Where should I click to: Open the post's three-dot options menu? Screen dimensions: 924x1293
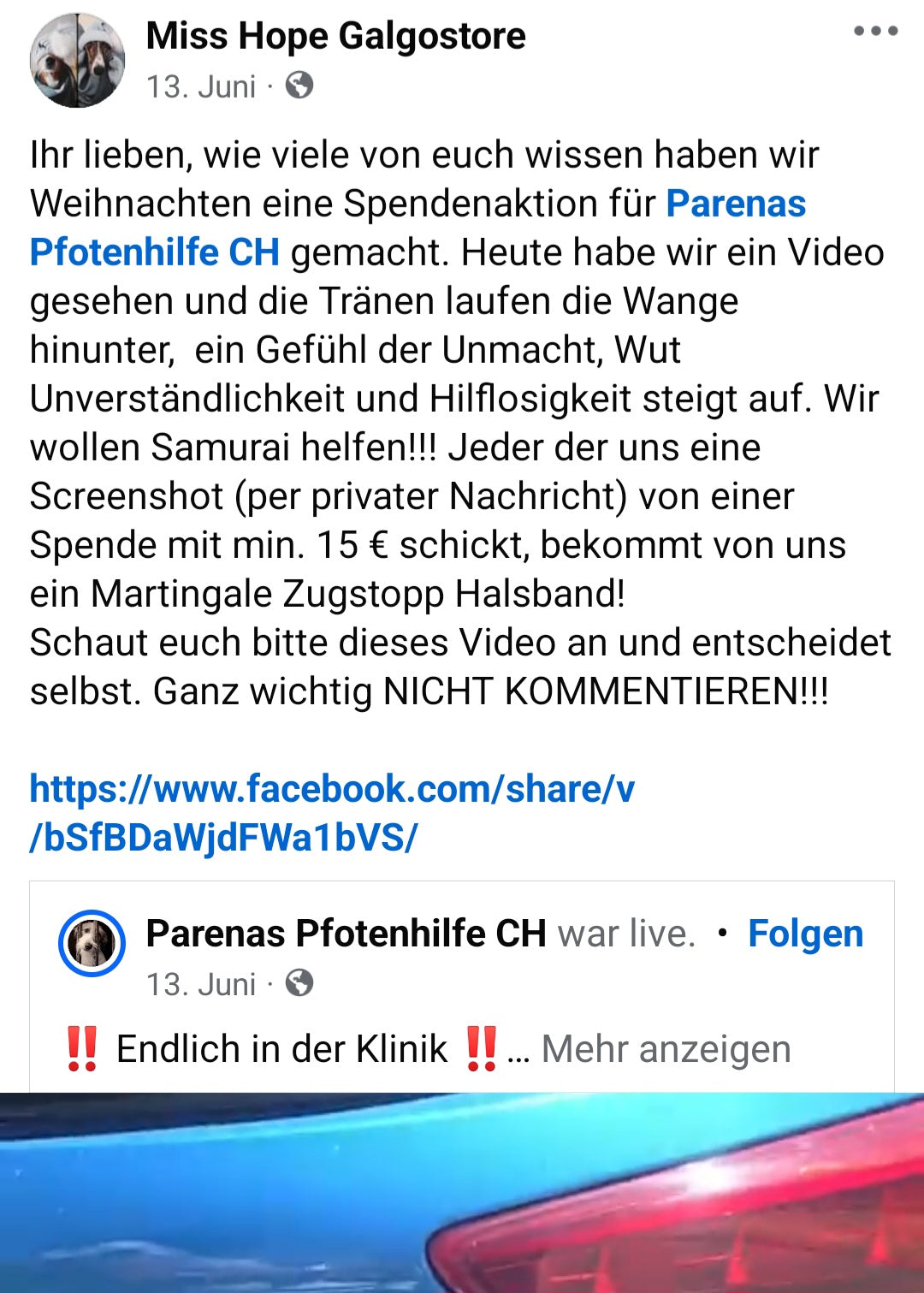click(x=875, y=32)
